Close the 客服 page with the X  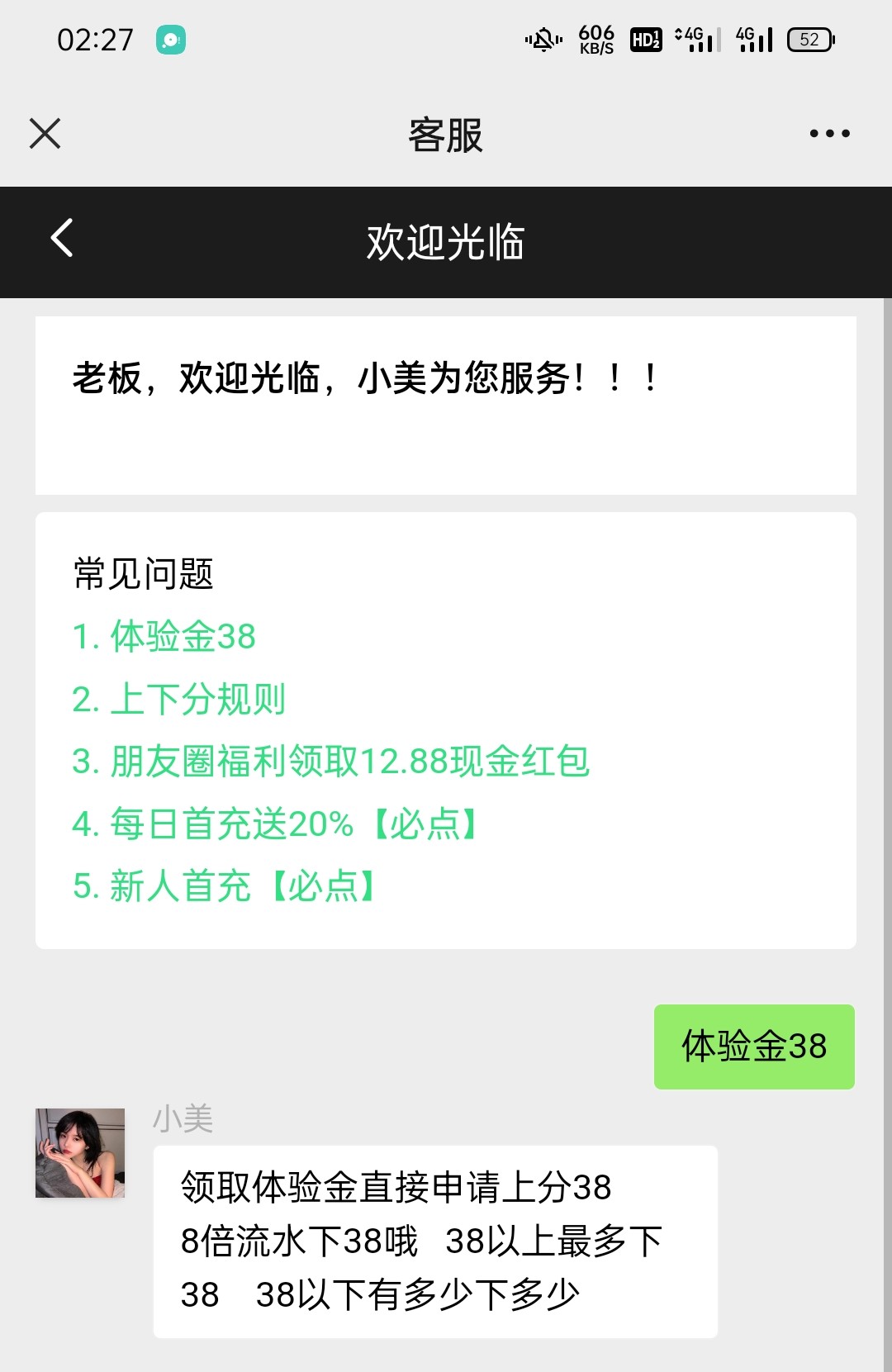[45, 134]
